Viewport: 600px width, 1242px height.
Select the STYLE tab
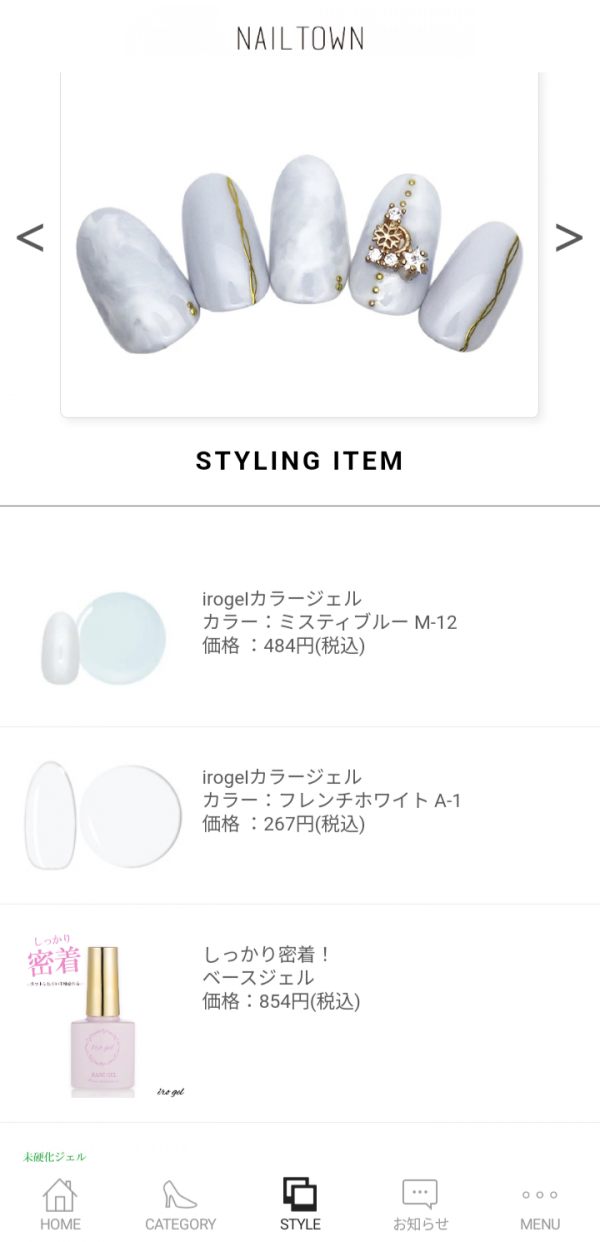pos(300,1204)
